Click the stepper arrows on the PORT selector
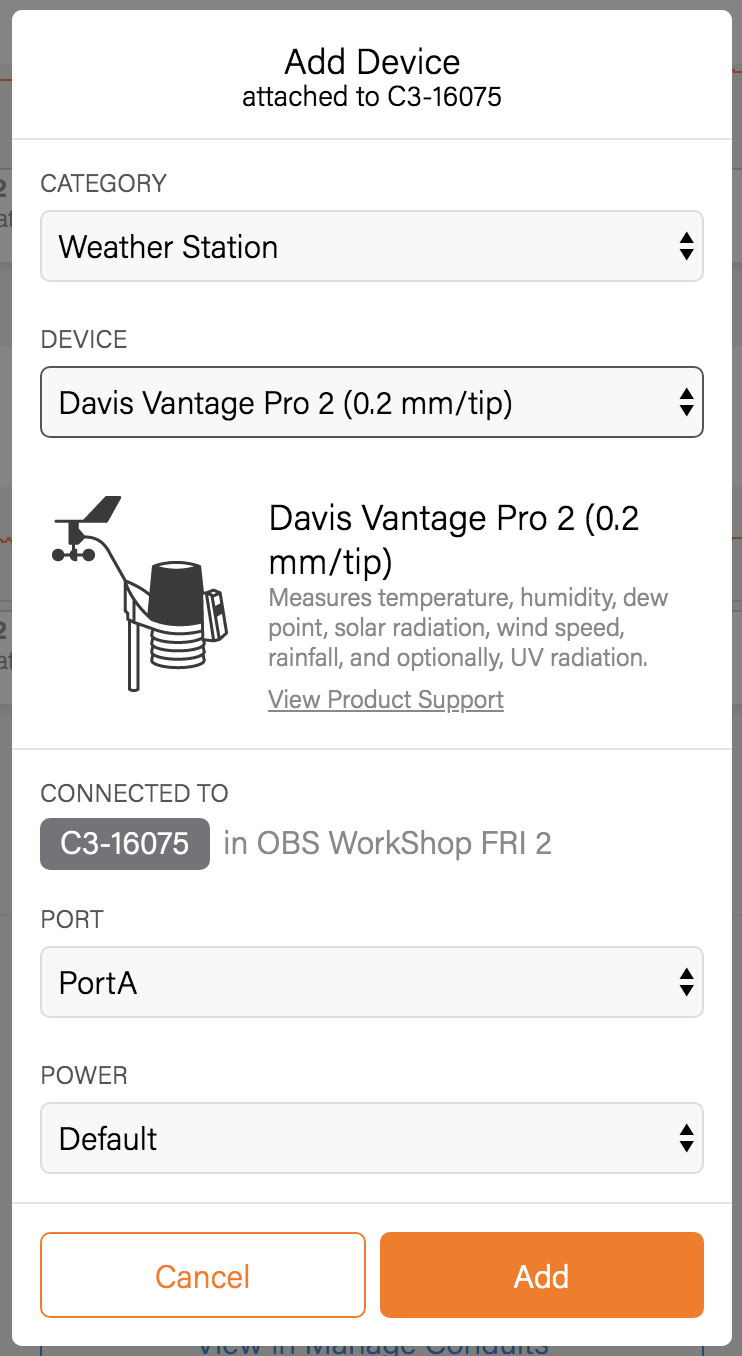 tap(687, 982)
